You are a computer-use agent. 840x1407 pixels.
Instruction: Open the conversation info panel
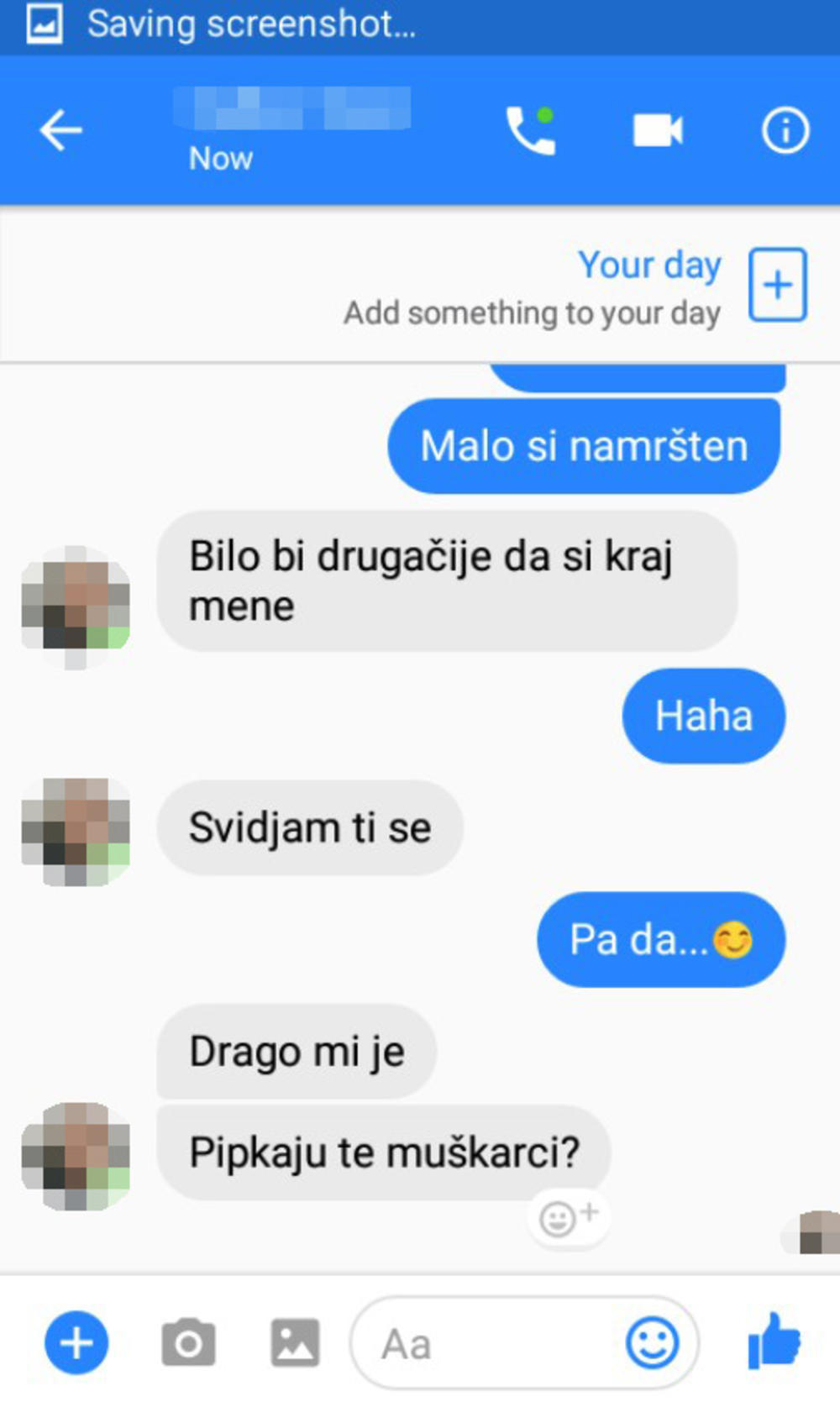(x=785, y=128)
